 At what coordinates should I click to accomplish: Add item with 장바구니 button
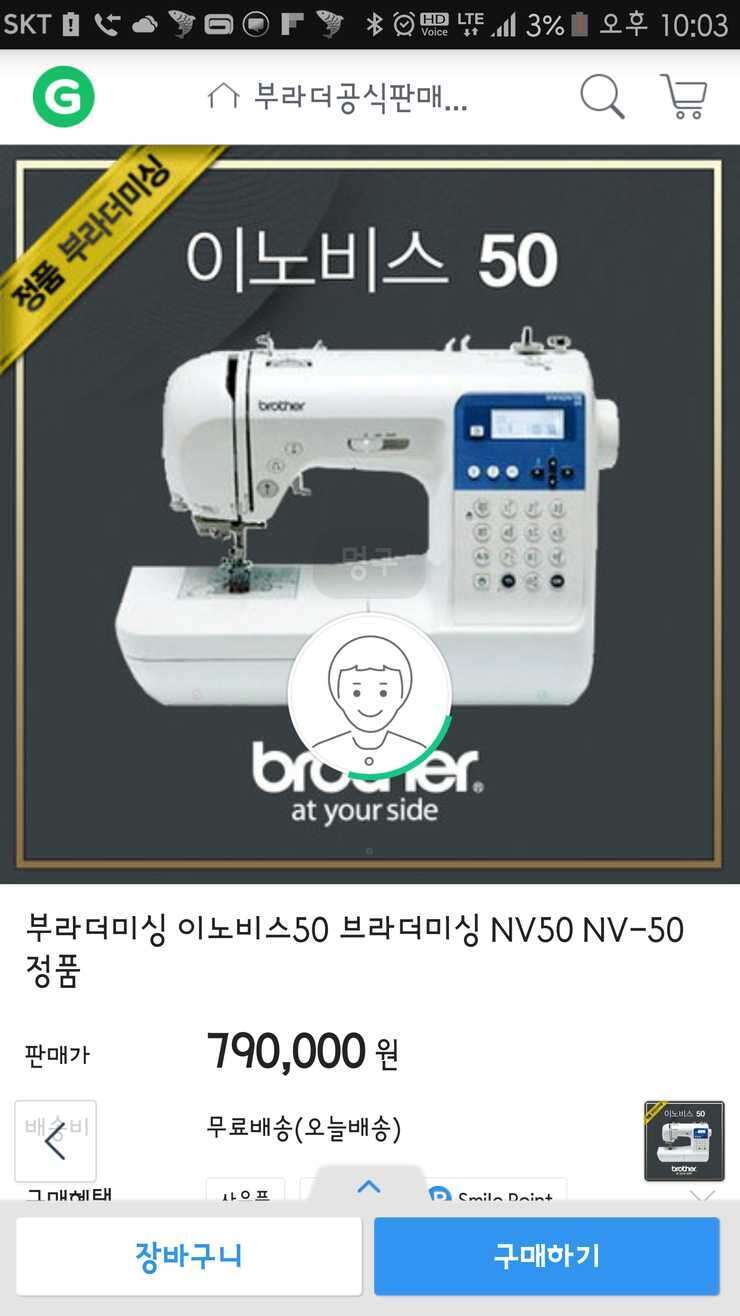pos(189,1256)
